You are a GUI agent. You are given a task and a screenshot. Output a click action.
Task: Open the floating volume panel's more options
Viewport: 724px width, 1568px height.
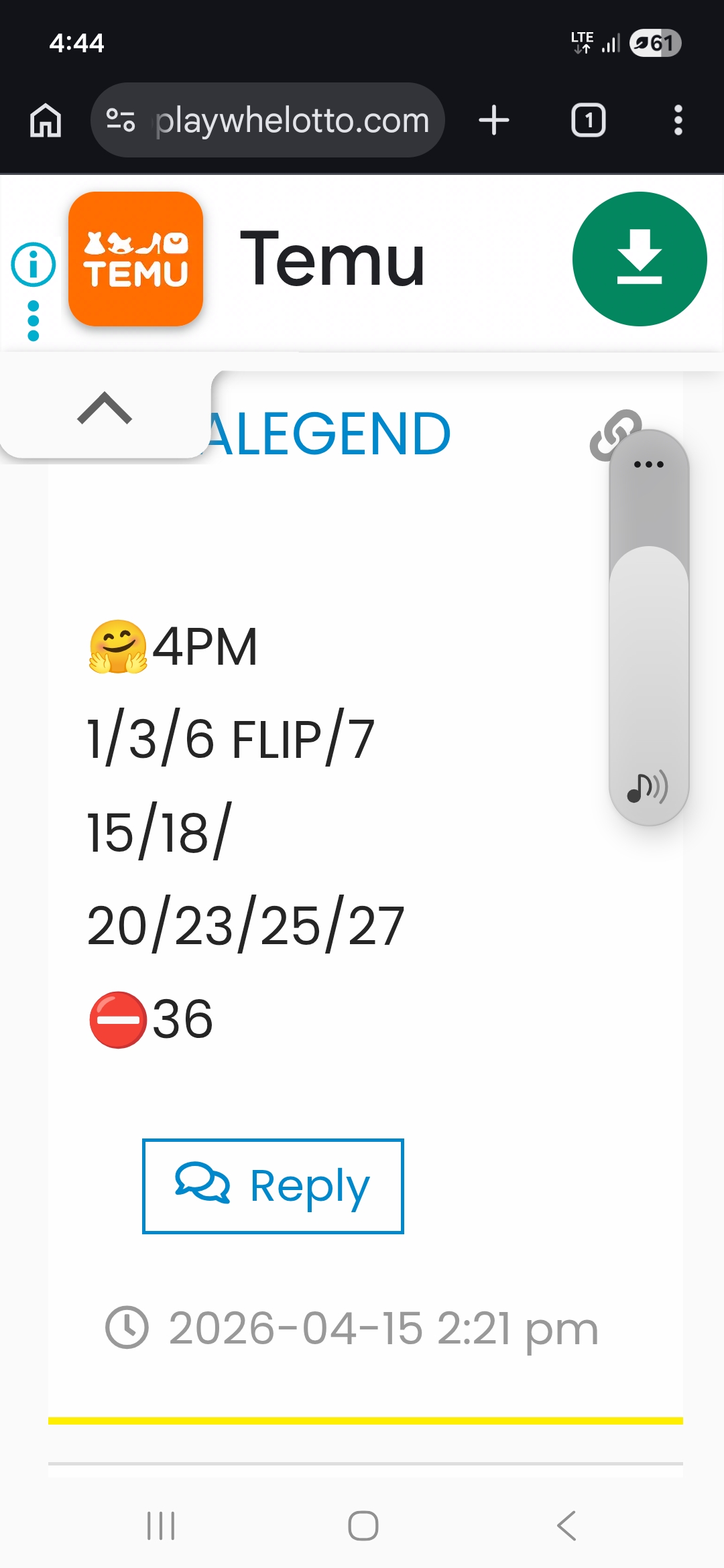click(648, 464)
